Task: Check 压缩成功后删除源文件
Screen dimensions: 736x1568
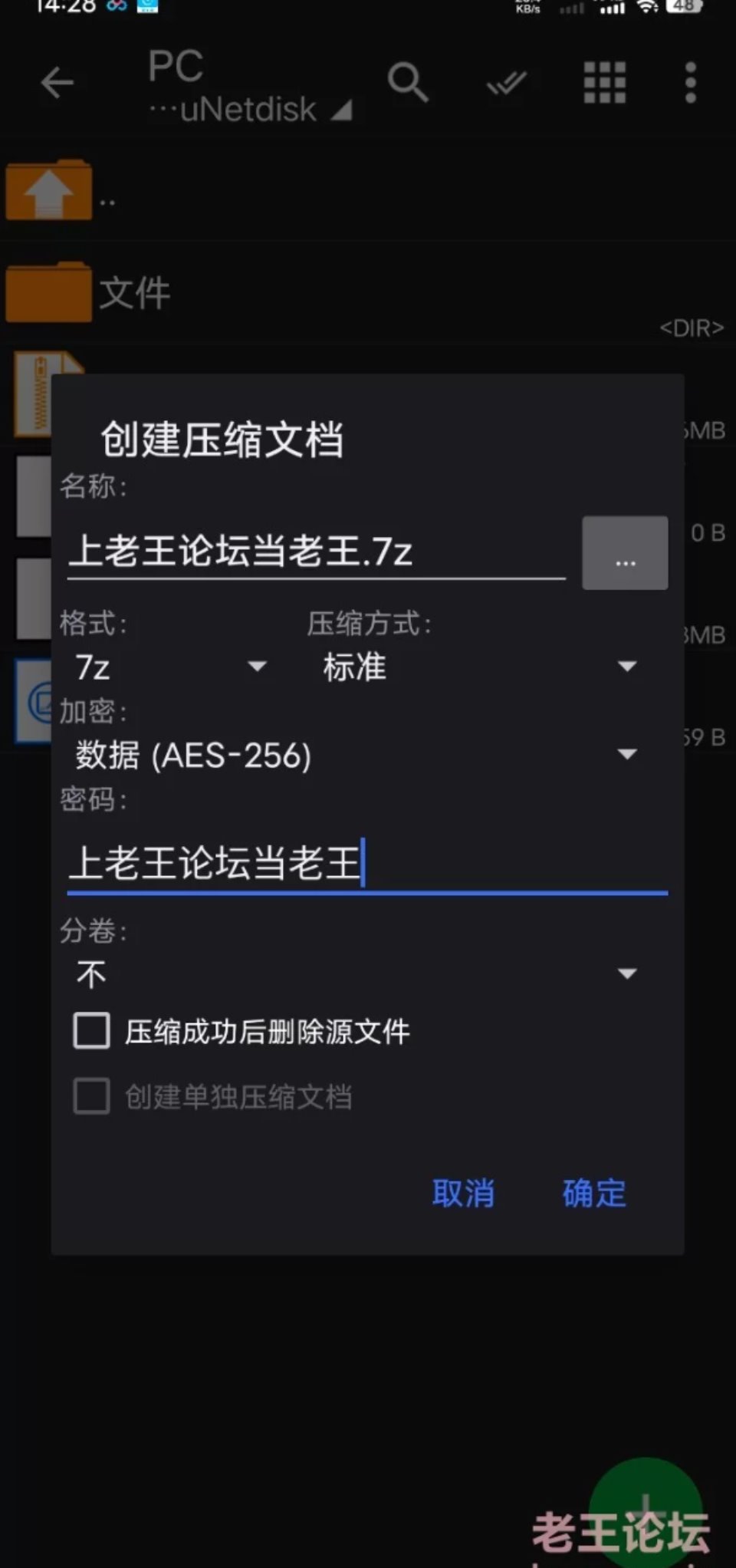Action: click(x=92, y=1030)
